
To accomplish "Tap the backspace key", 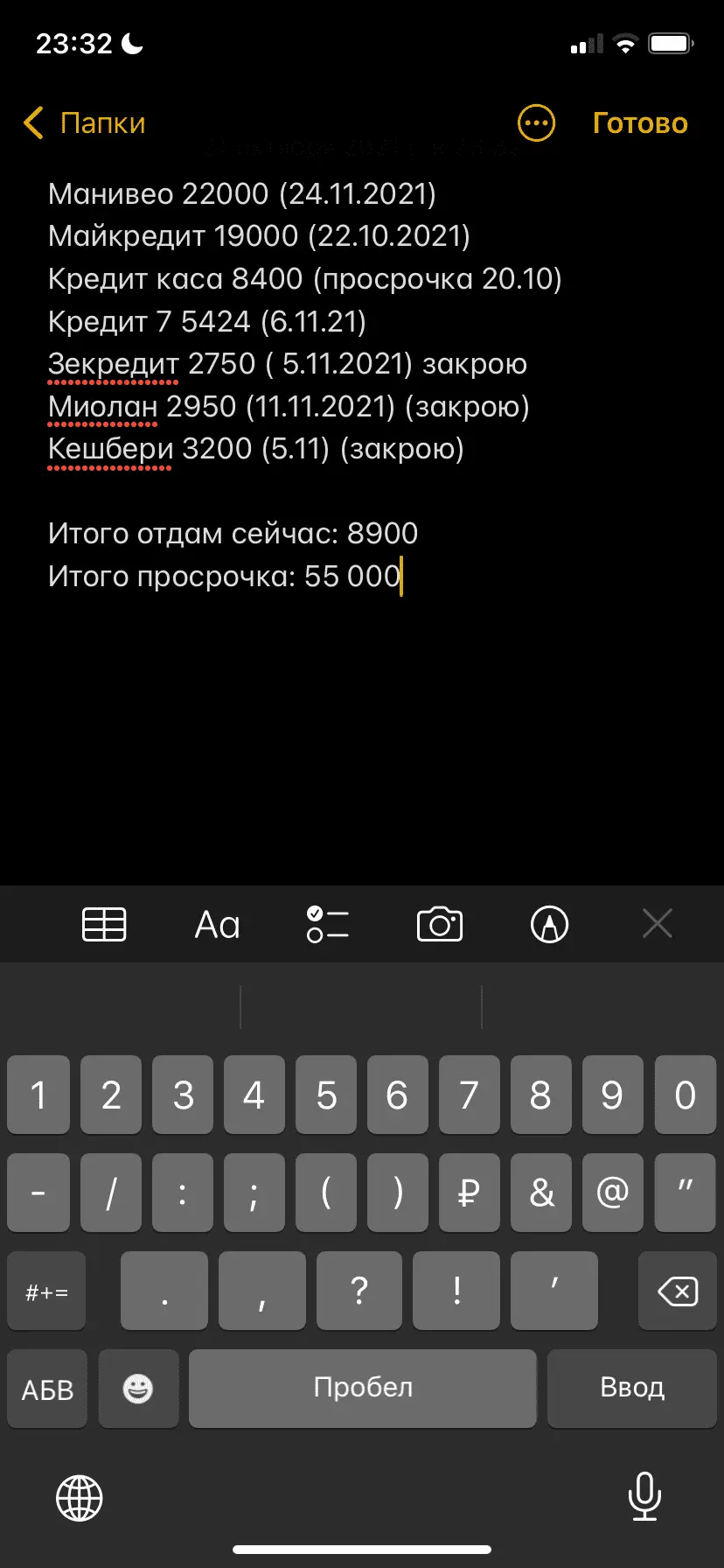I will pos(677,1291).
